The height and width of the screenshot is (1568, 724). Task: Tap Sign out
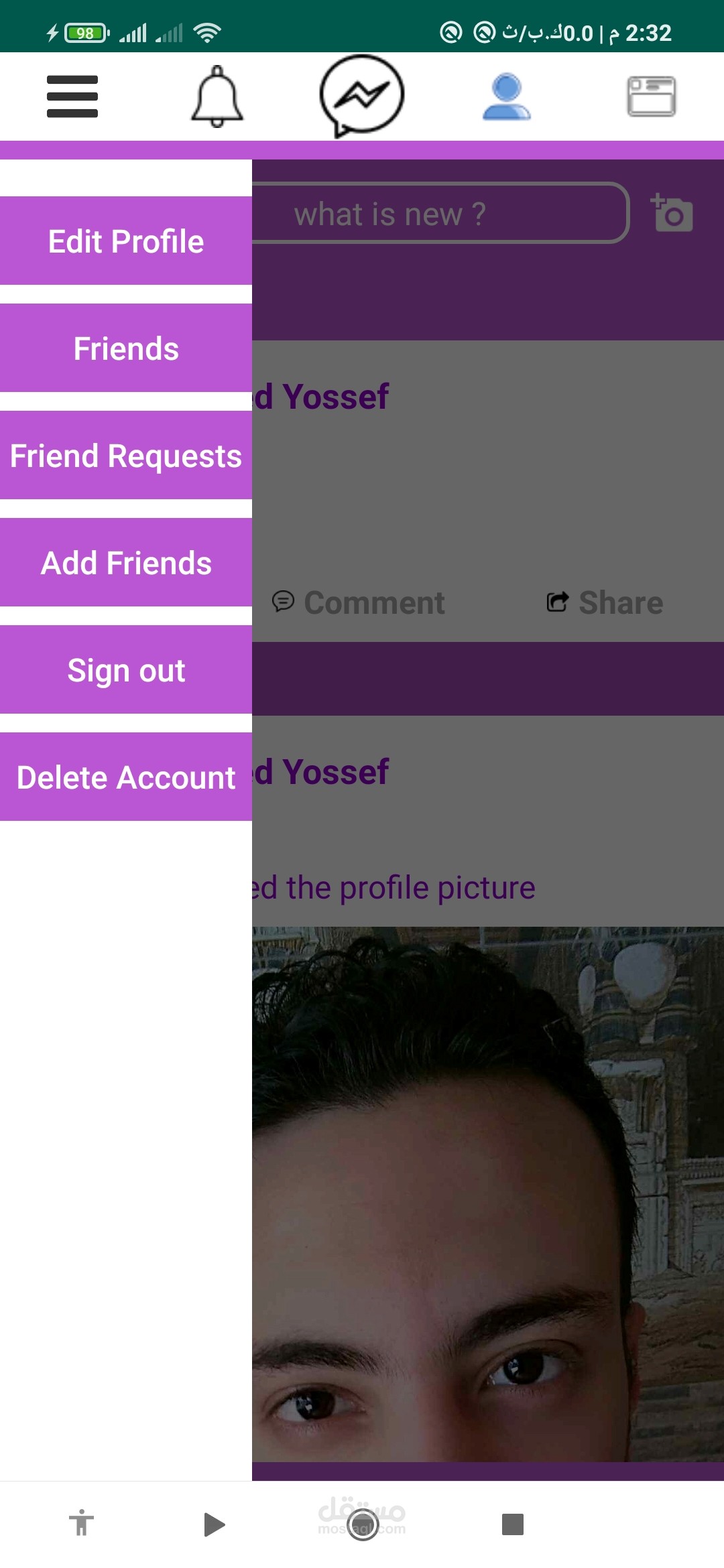coord(126,670)
